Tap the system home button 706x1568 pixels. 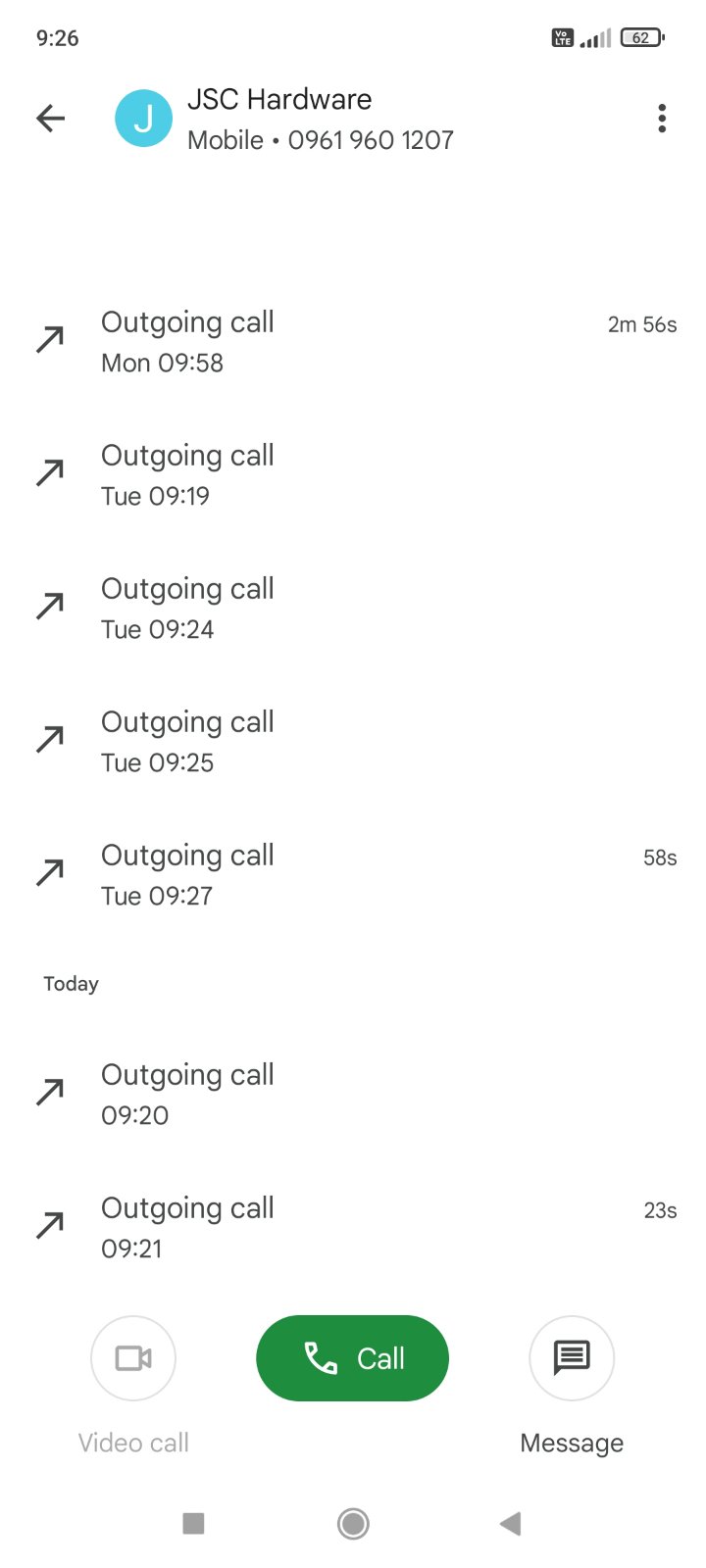click(353, 1523)
